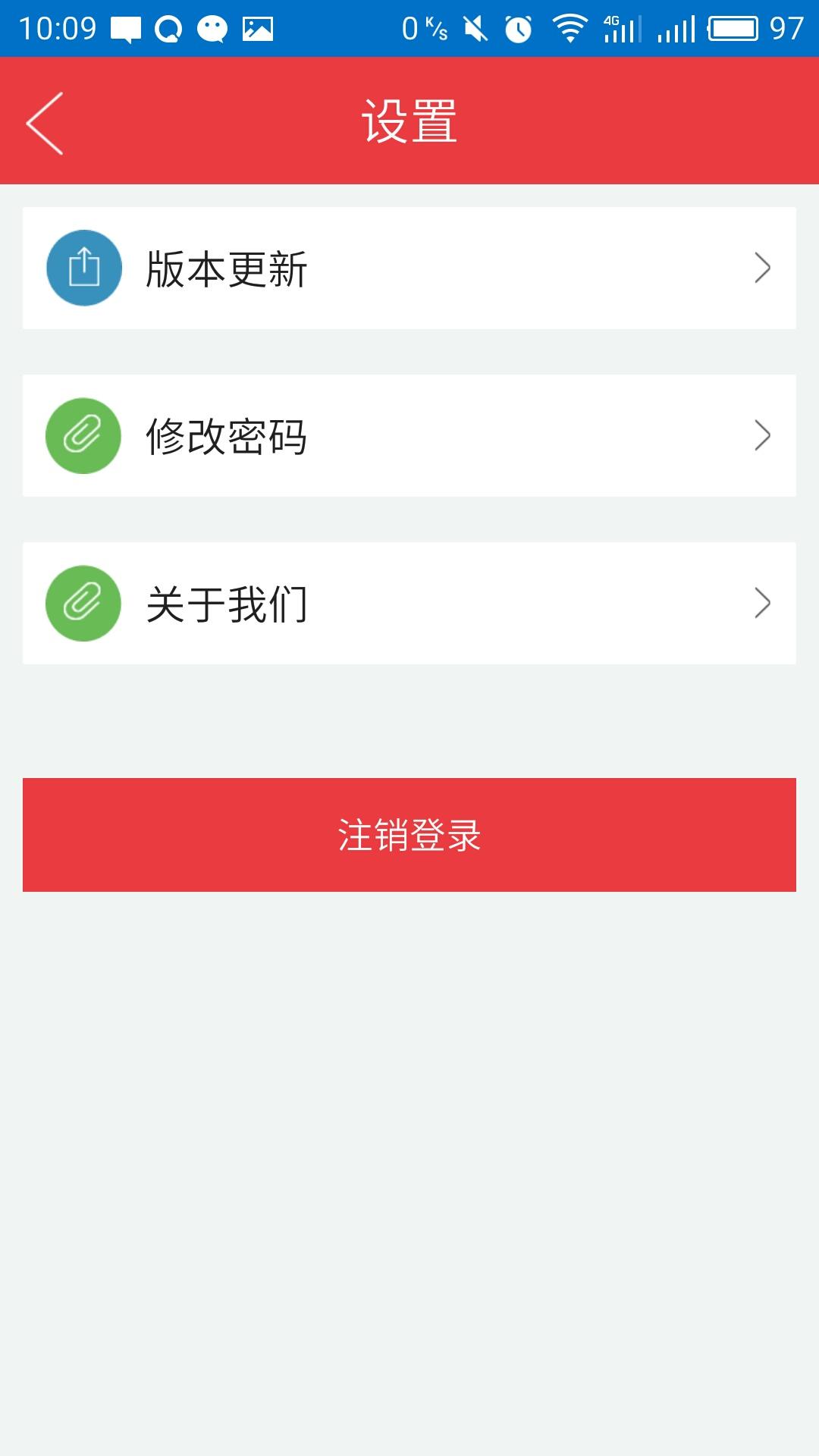Go back from the 设置 screen

45,123
